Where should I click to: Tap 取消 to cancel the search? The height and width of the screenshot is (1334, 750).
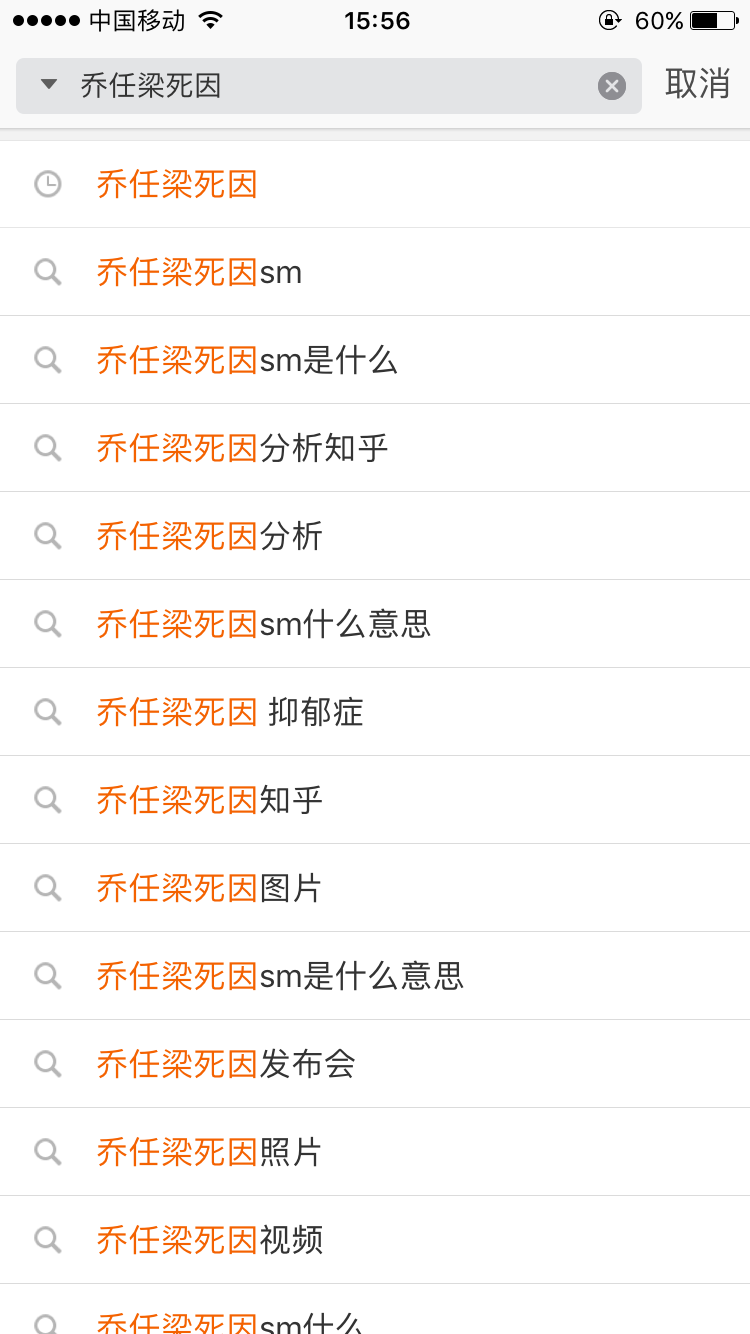click(700, 86)
